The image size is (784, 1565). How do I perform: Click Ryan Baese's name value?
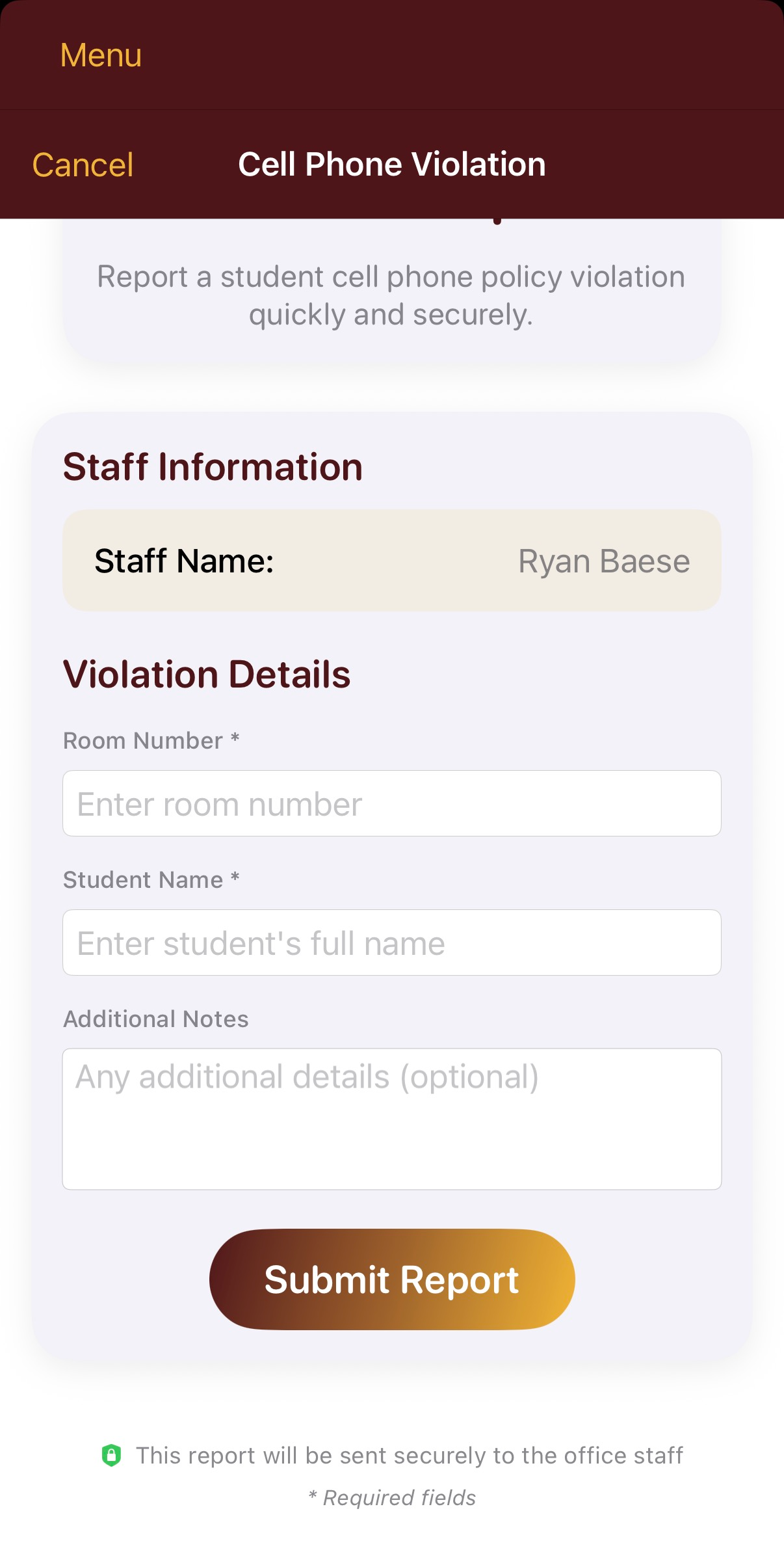(x=603, y=561)
